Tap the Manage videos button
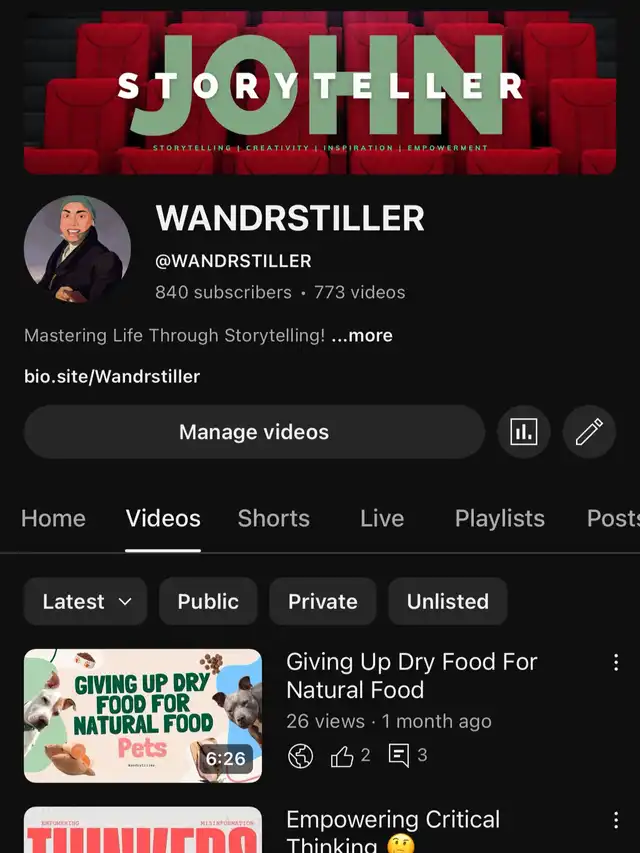 254,432
